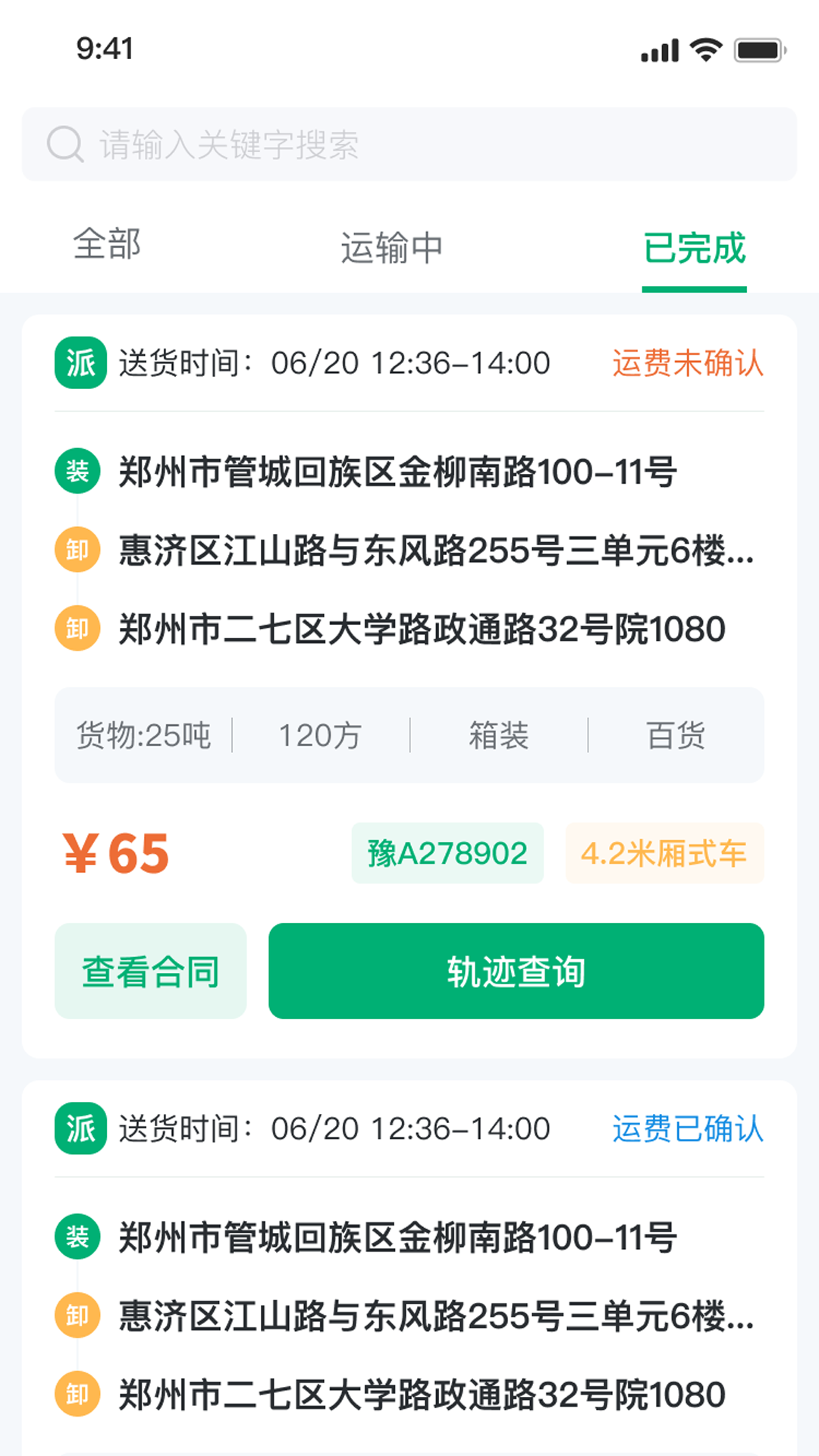This screenshot has height=1456, width=819.
Task: Tap the 派 badge on the second order
Action: 79,1128
